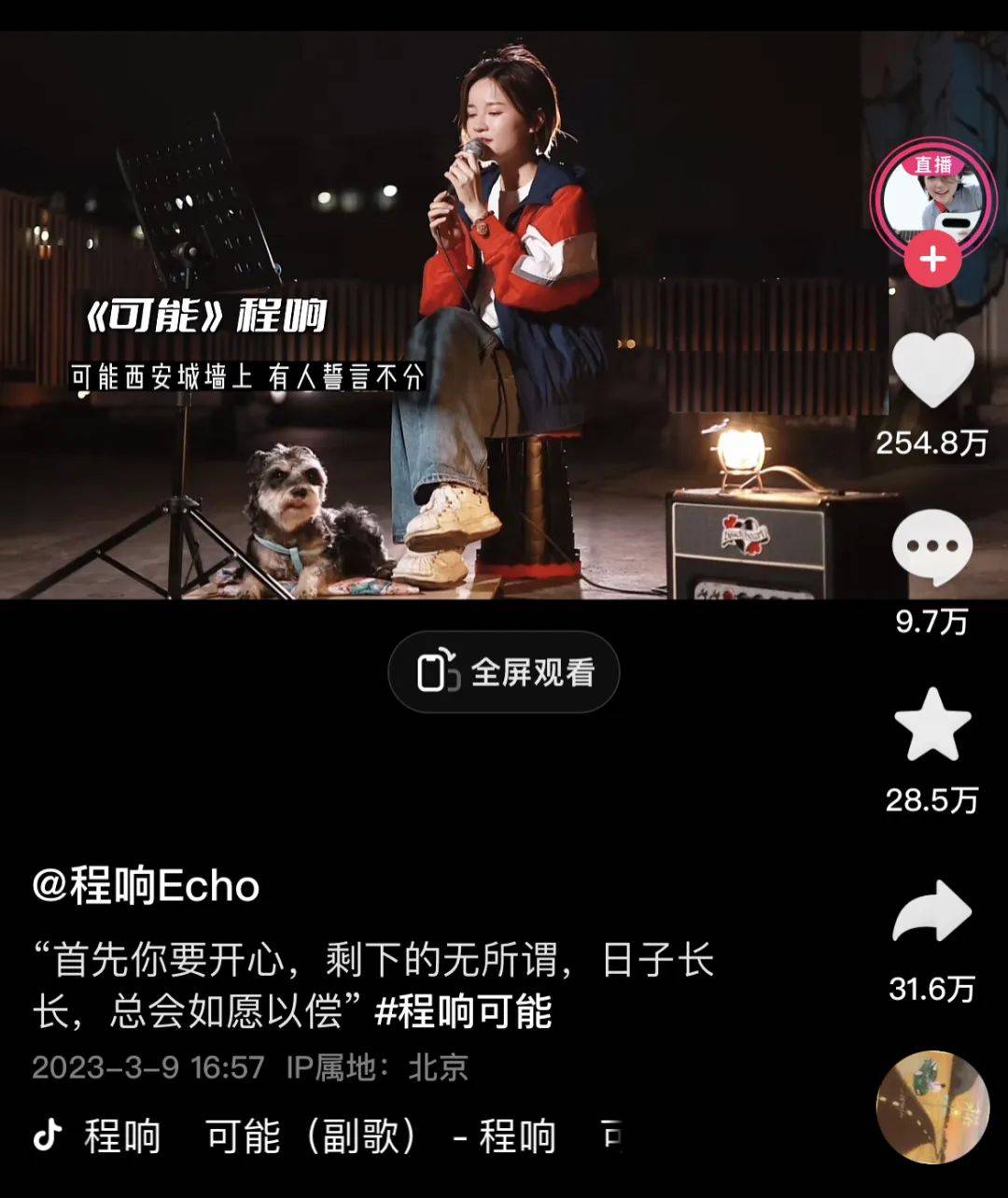Open the spinning music disc

[x=931, y=1106]
